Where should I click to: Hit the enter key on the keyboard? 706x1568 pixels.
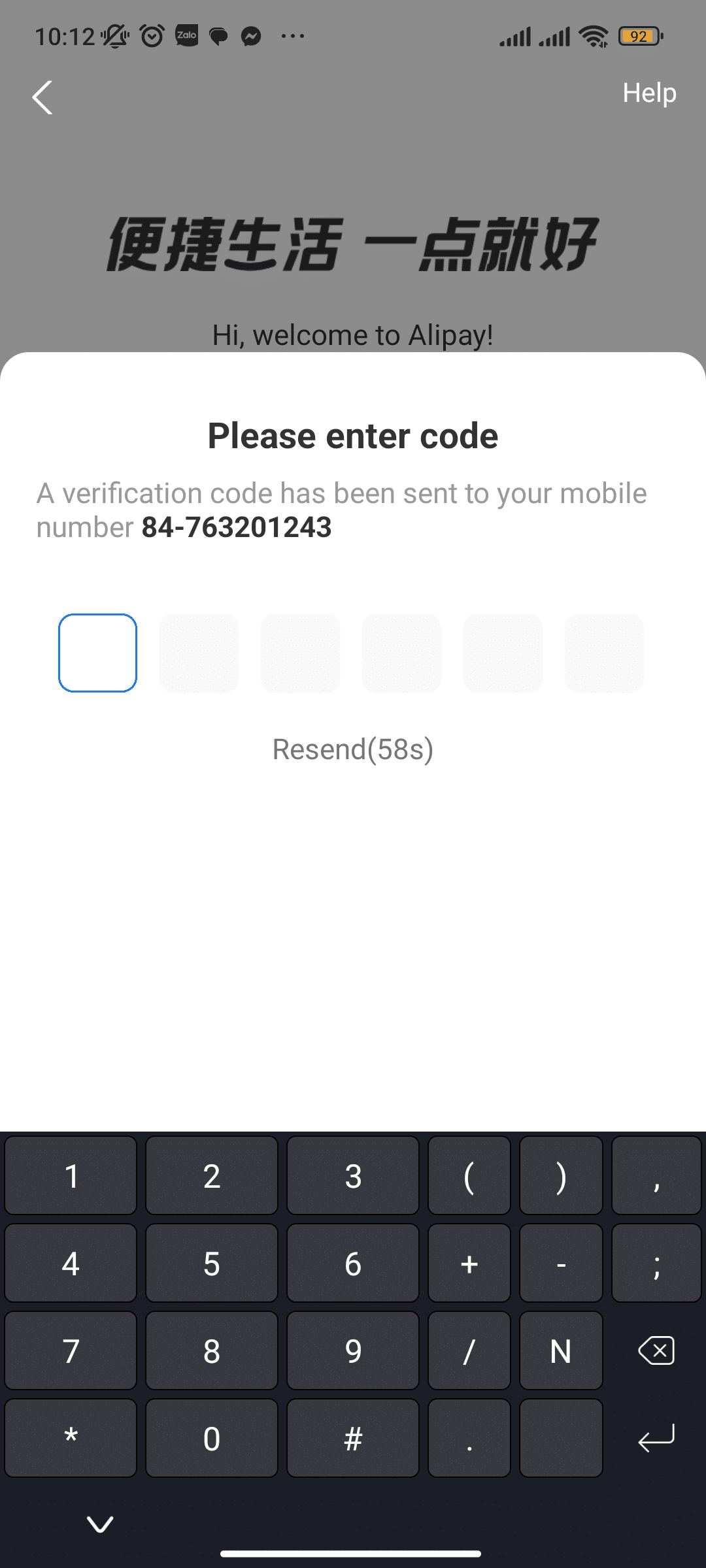coord(656,1439)
